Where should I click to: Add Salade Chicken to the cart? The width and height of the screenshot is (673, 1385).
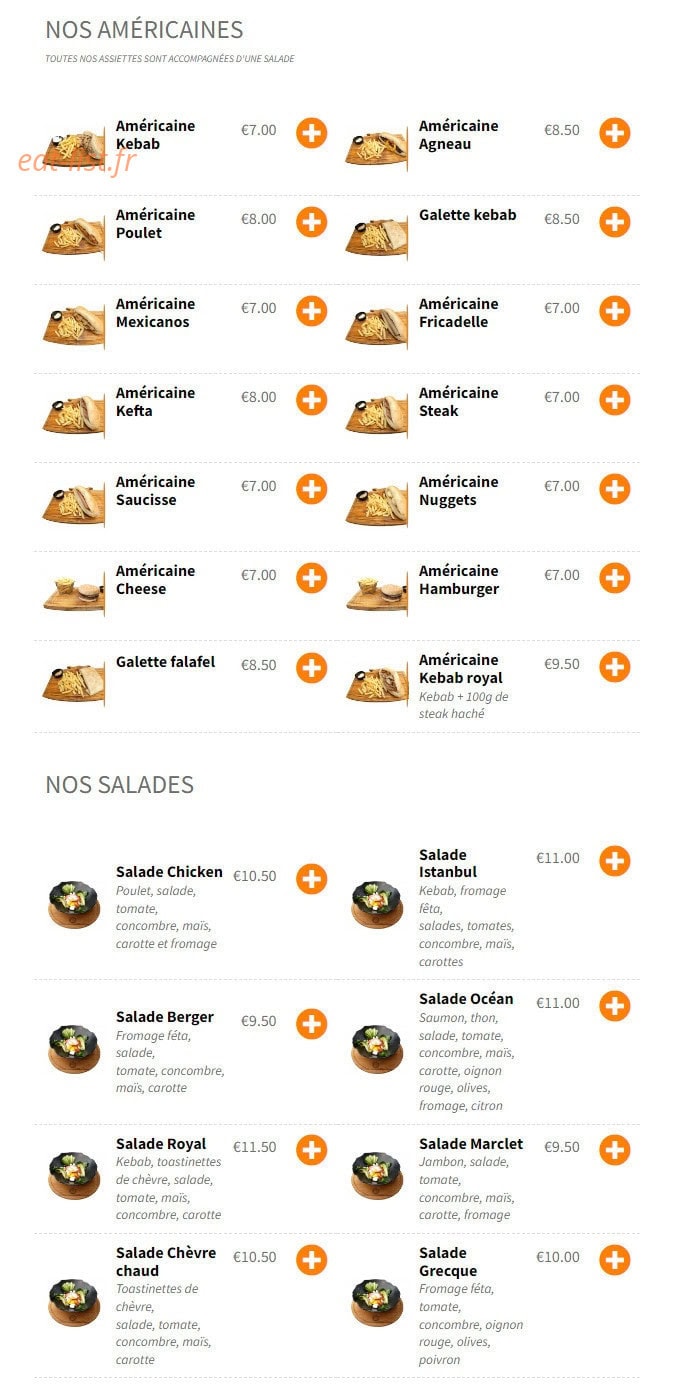tap(311, 878)
